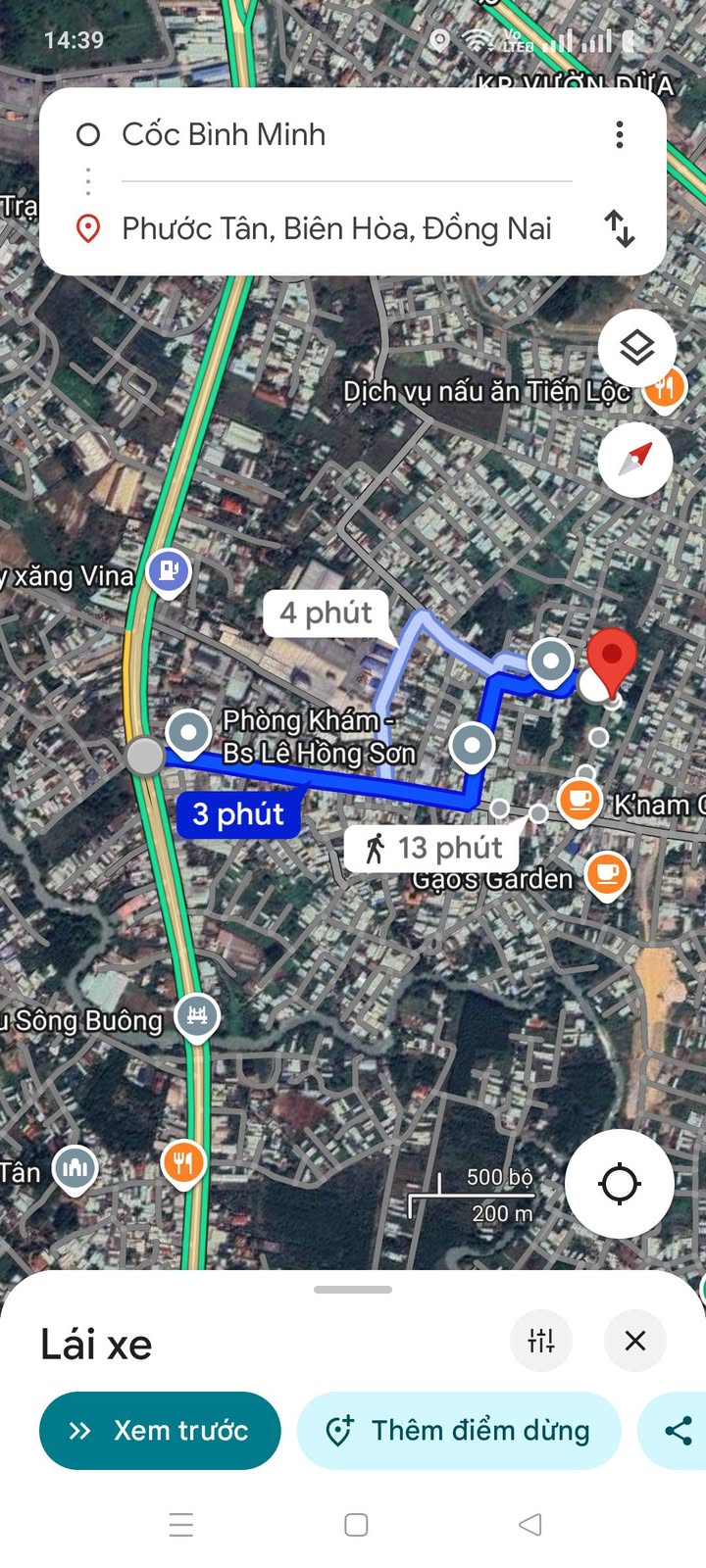Open the three-dot overflow menu
Viewport: 706px width, 1568px height.
click(620, 134)
